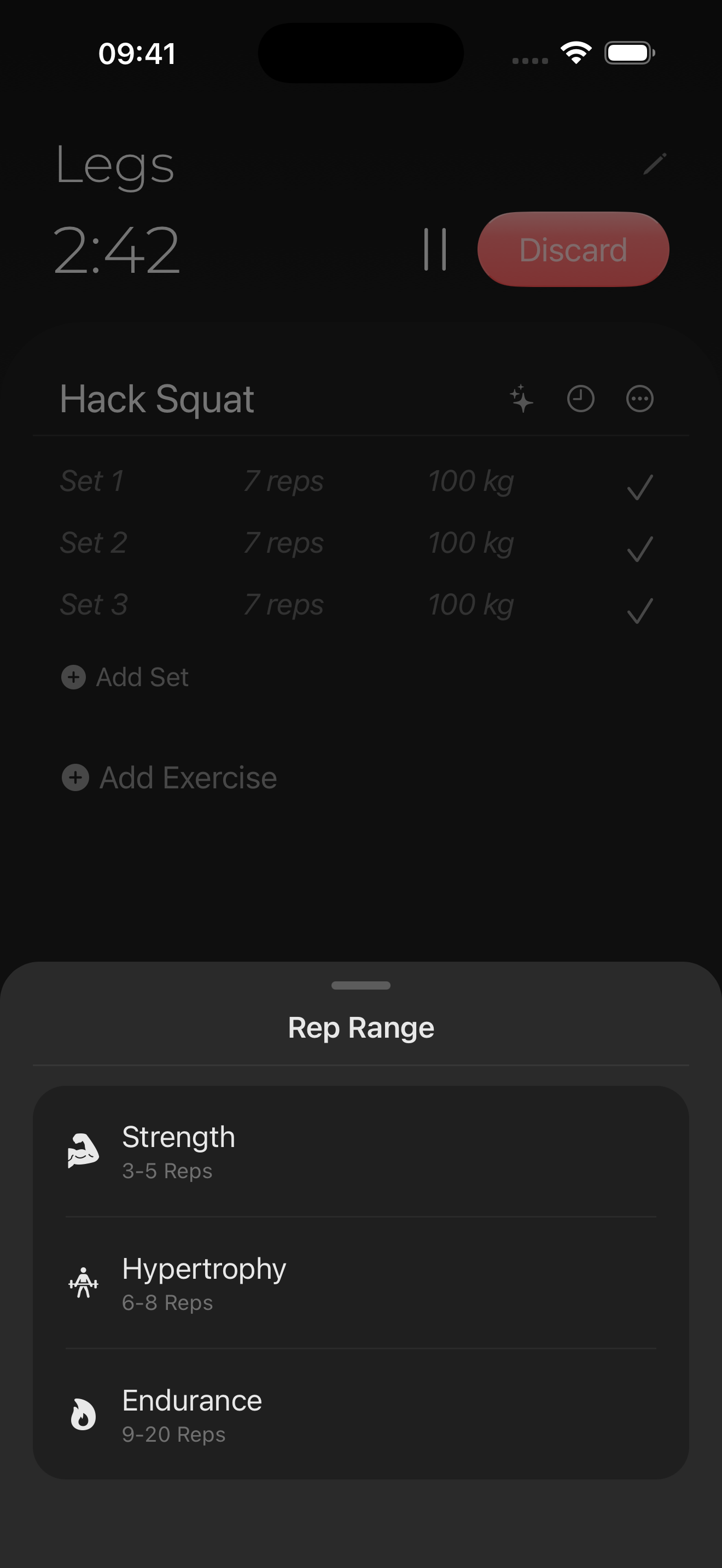Tap the AI sparkle icon for Hack Squat
Screen dimensions: 722x1568
[522, 399]
